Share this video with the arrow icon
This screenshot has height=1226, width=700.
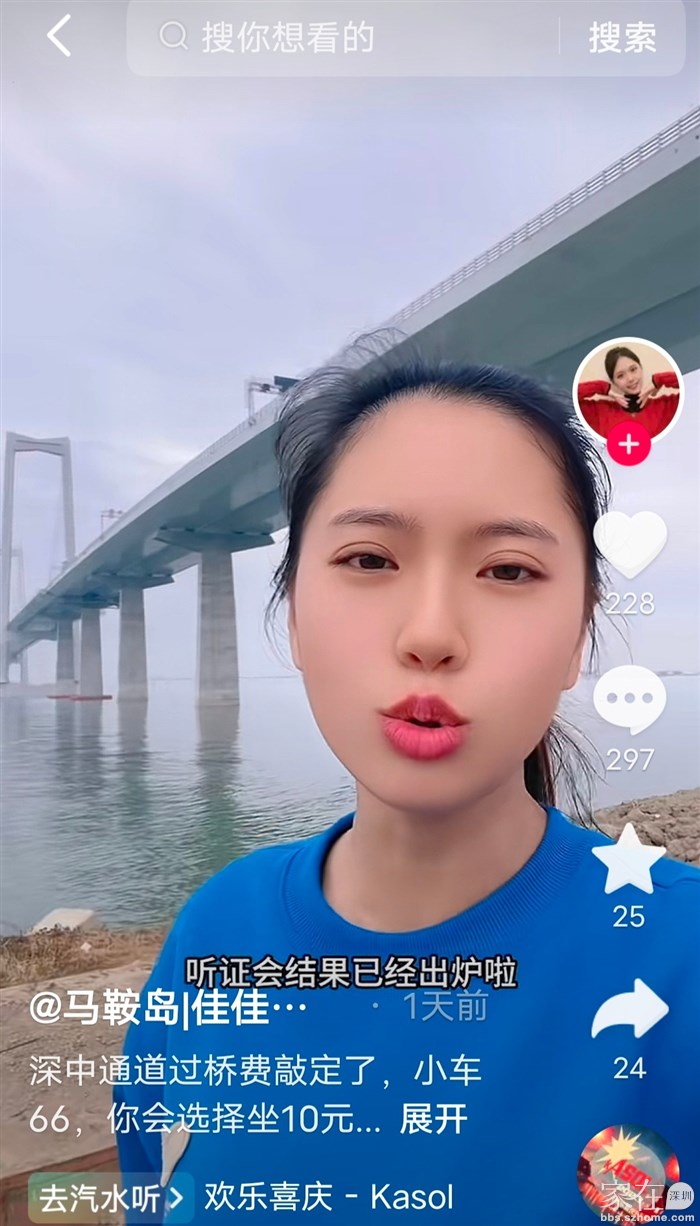pos(629,1010)
